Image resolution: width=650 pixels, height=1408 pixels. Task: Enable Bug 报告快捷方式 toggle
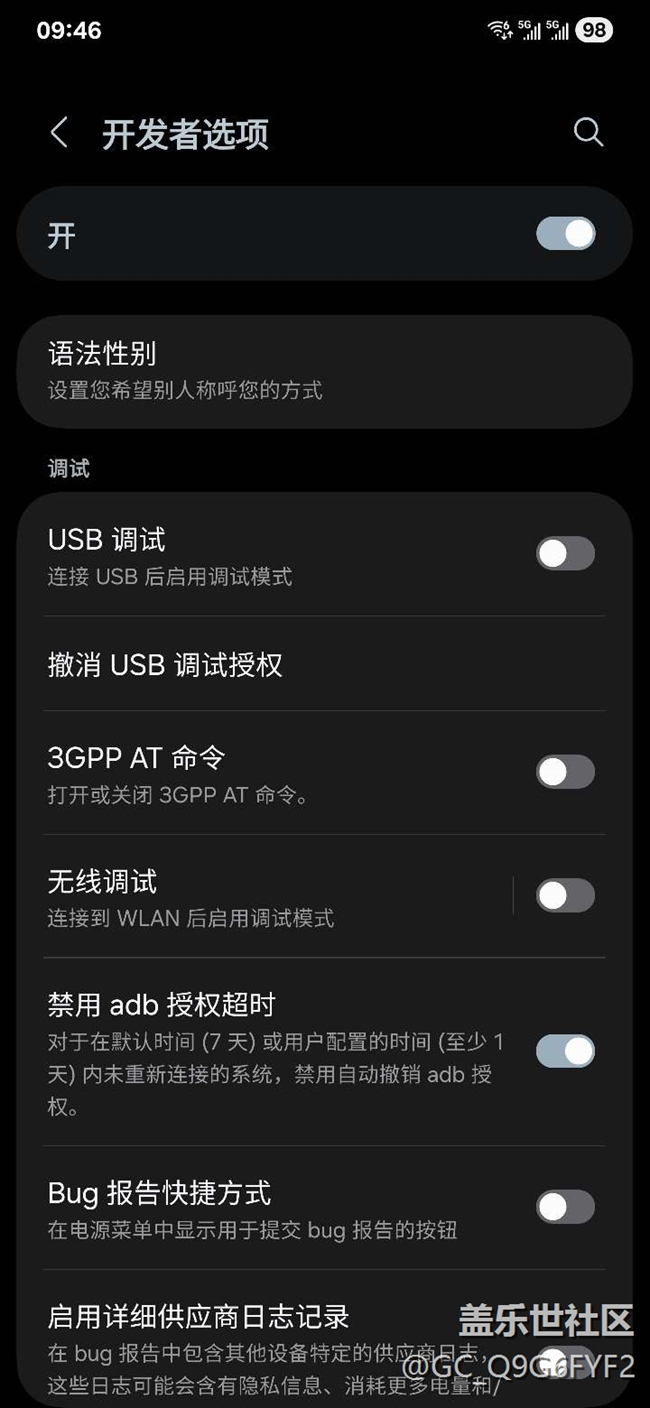coord(565,1207)
